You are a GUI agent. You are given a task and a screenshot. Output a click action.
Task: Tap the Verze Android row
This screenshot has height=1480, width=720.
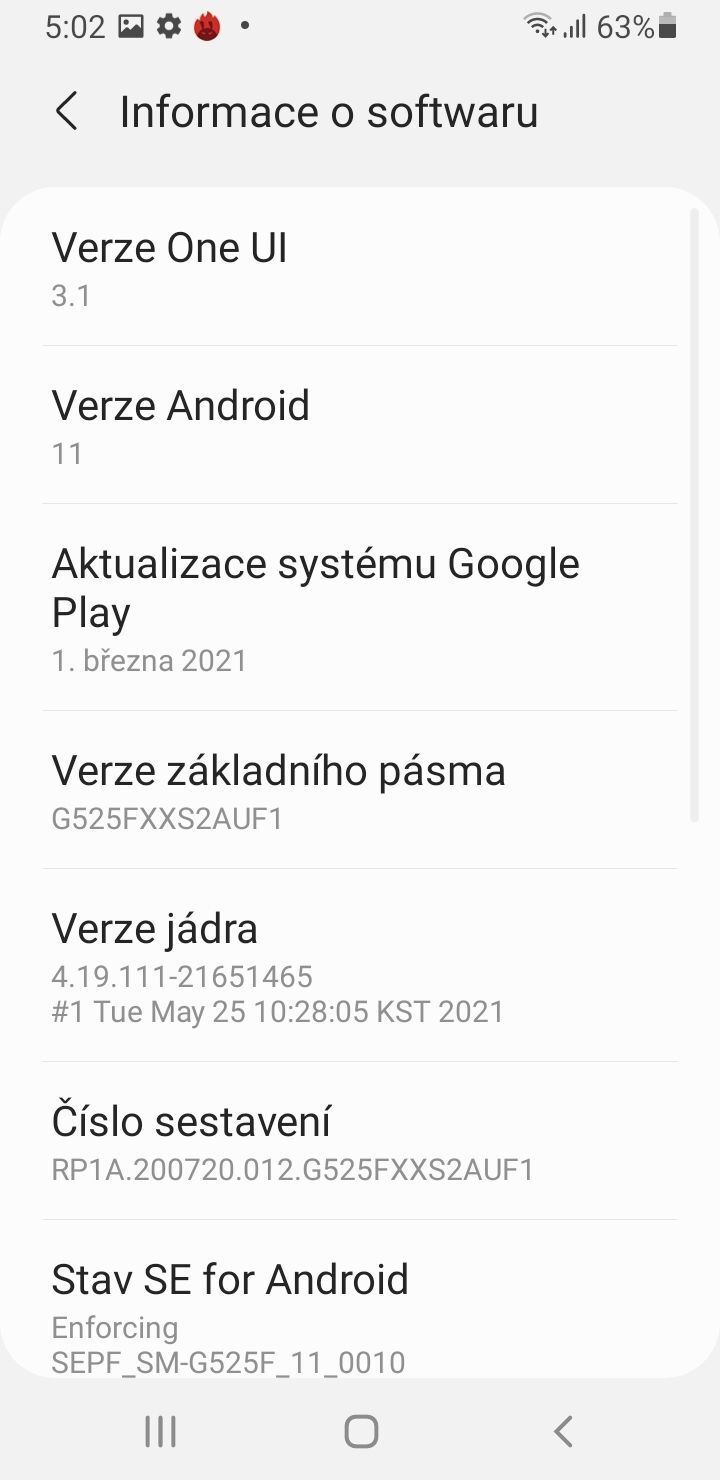[x=360, y=427]
